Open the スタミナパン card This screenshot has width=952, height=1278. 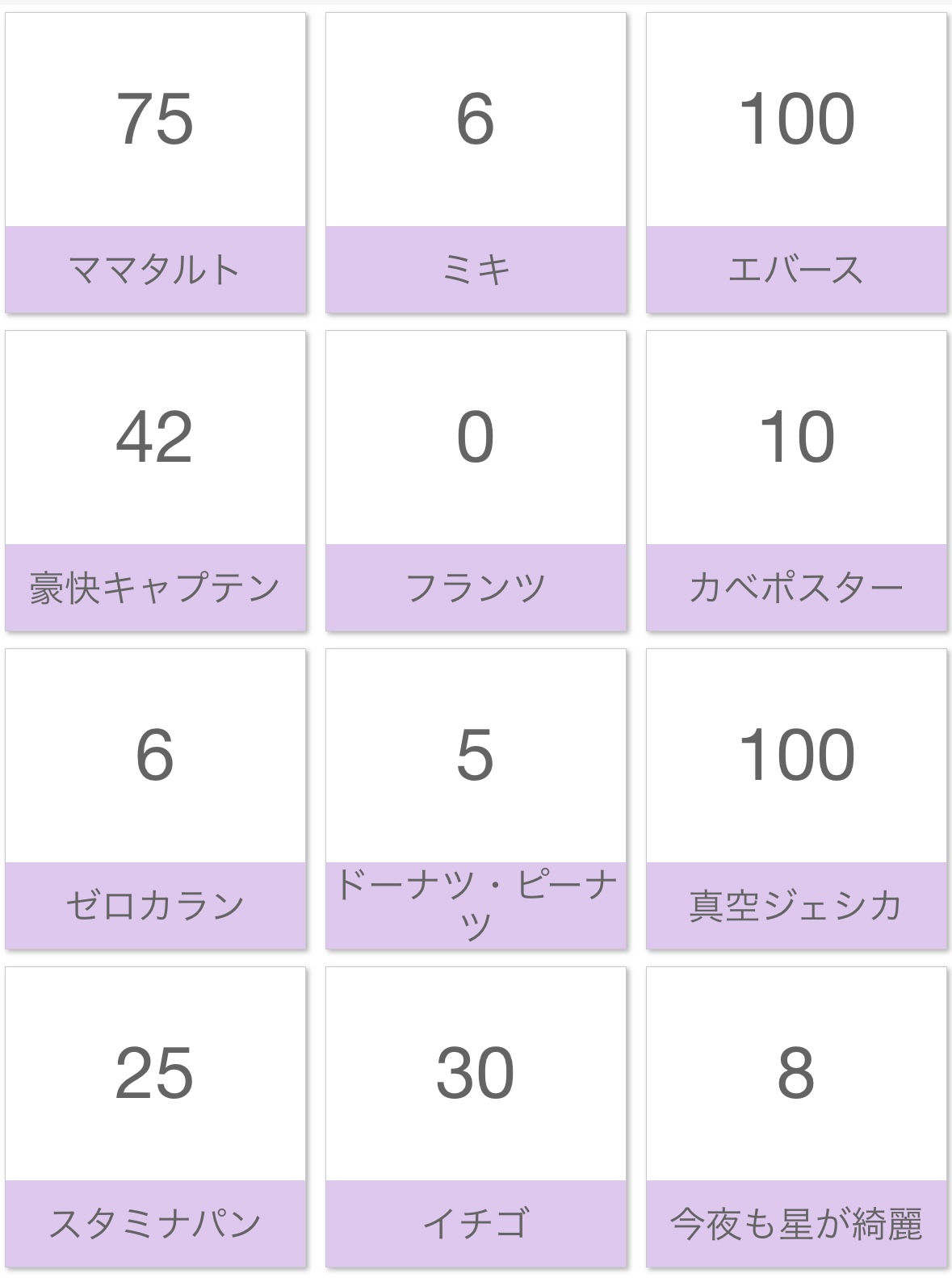pyautogui.click(x=155, y=1117)
